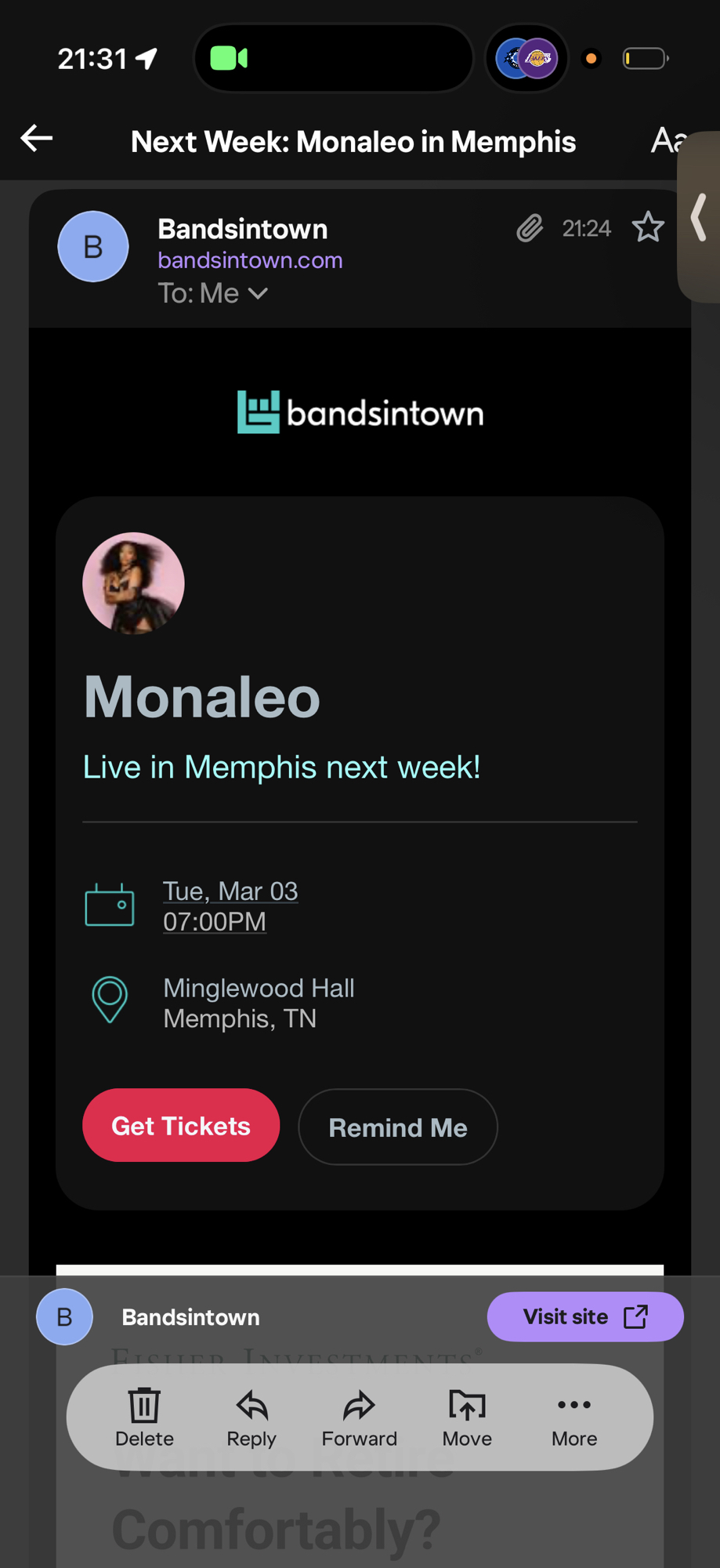Open the Bandsintown sender avatar
The image size is (720, 1568).
click(93, 247)
